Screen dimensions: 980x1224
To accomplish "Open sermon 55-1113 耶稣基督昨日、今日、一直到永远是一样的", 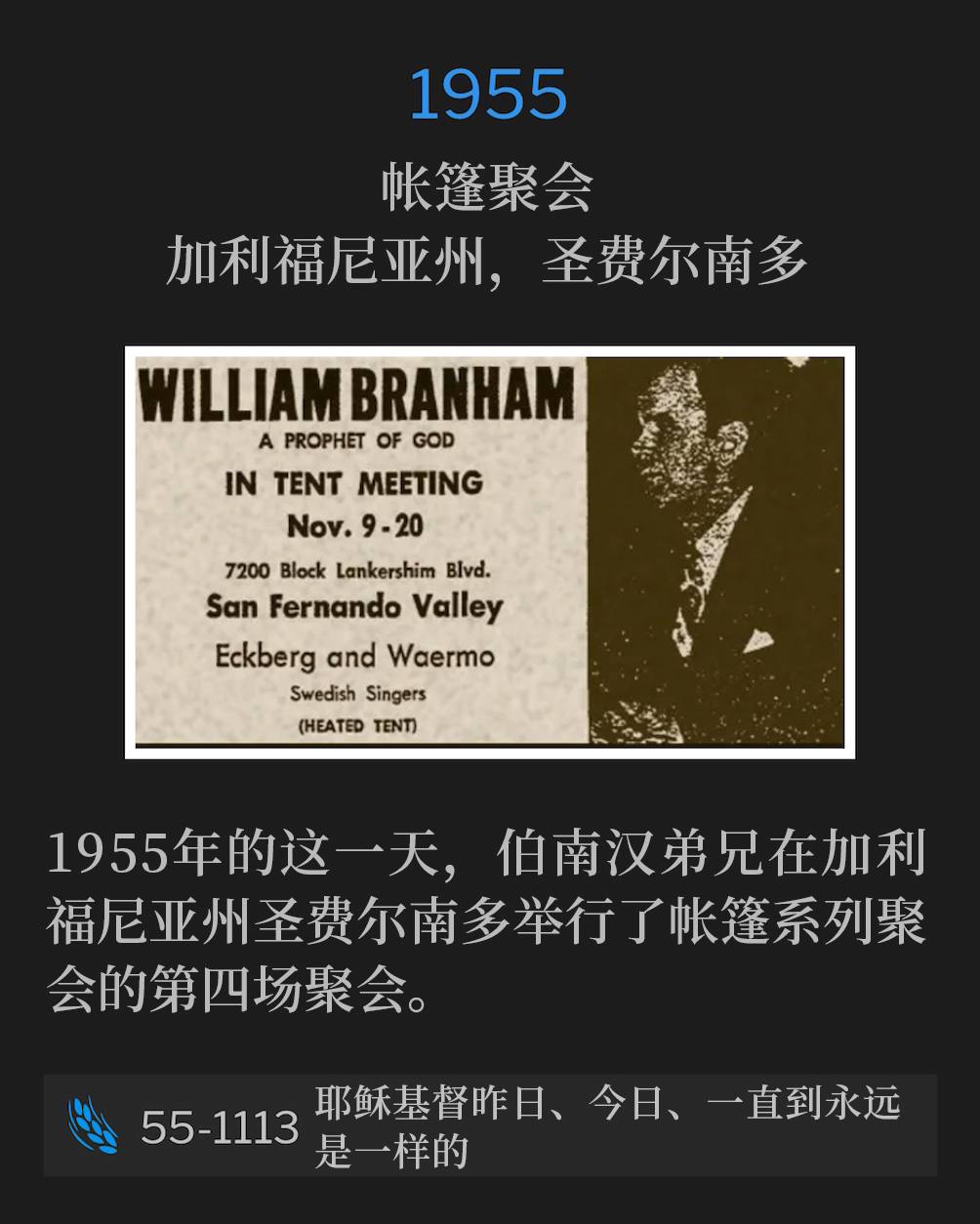I will pos(490,1125).
